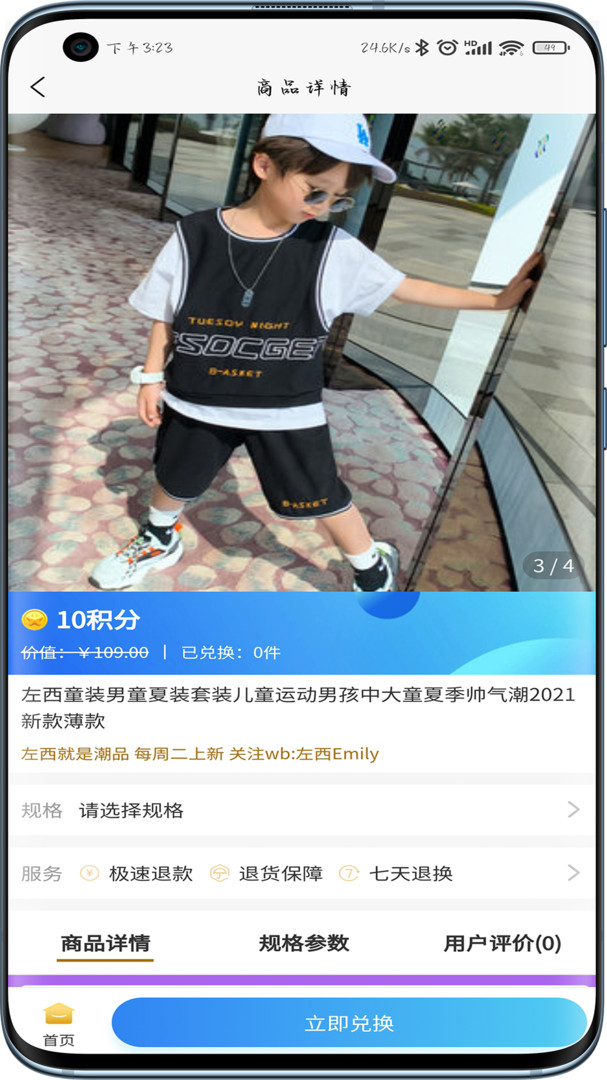Tap the 立即兑换 button
This screenshot has width=607, height=1080.
(349, 1023)
